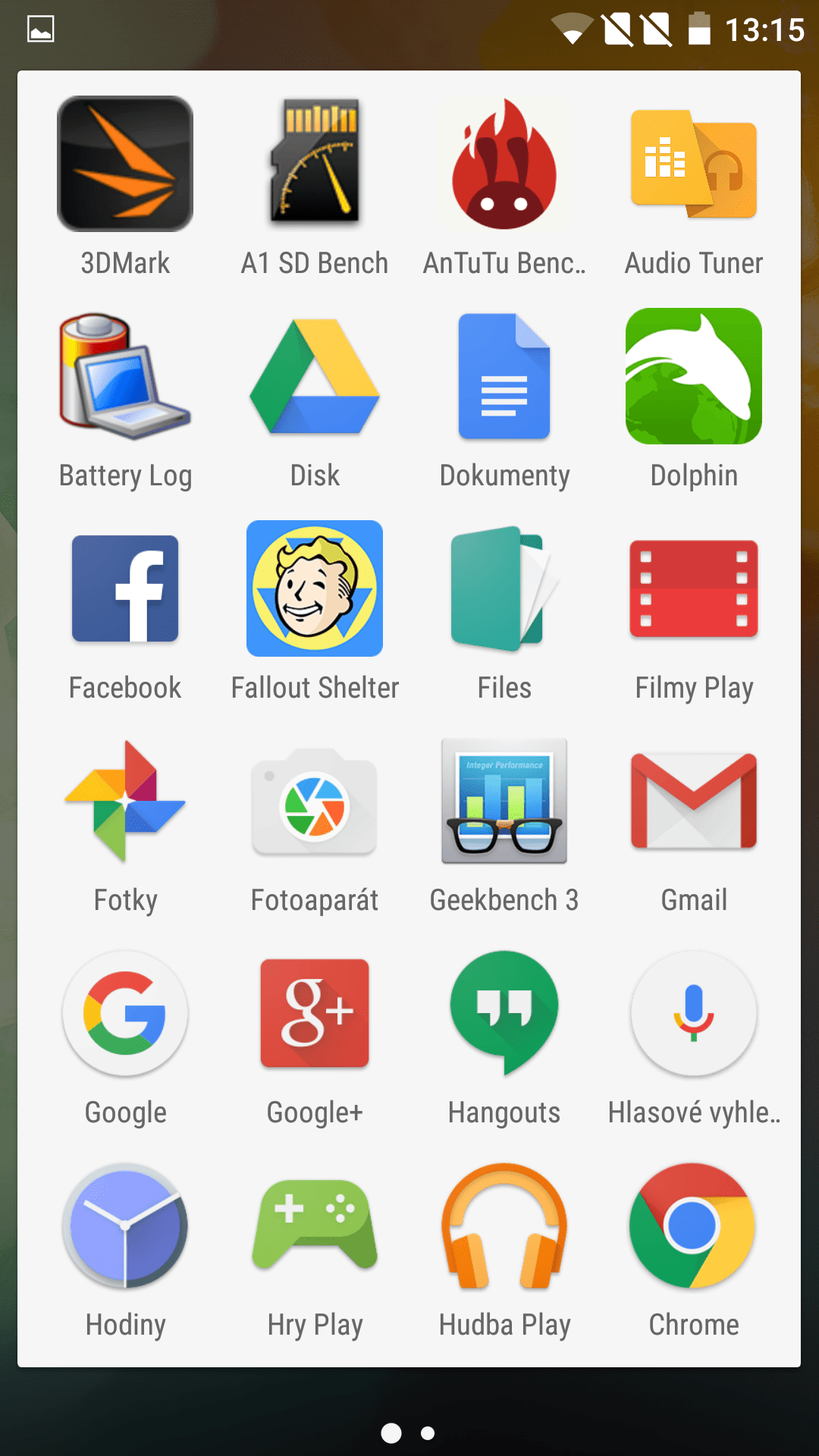Launch A1 SD Bench

pyautogui.click(x=315, y=164)
